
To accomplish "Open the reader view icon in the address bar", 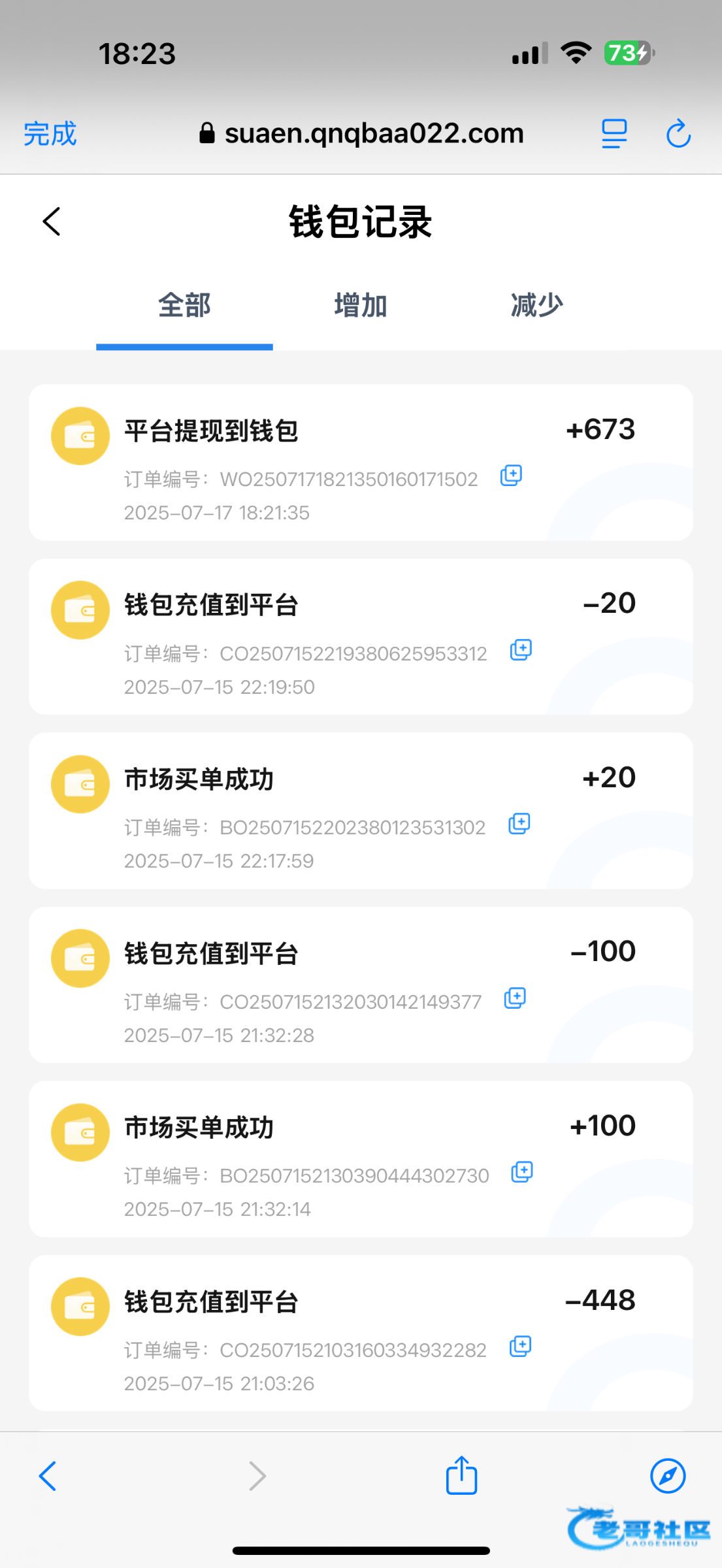I will (x=614, y=134).
